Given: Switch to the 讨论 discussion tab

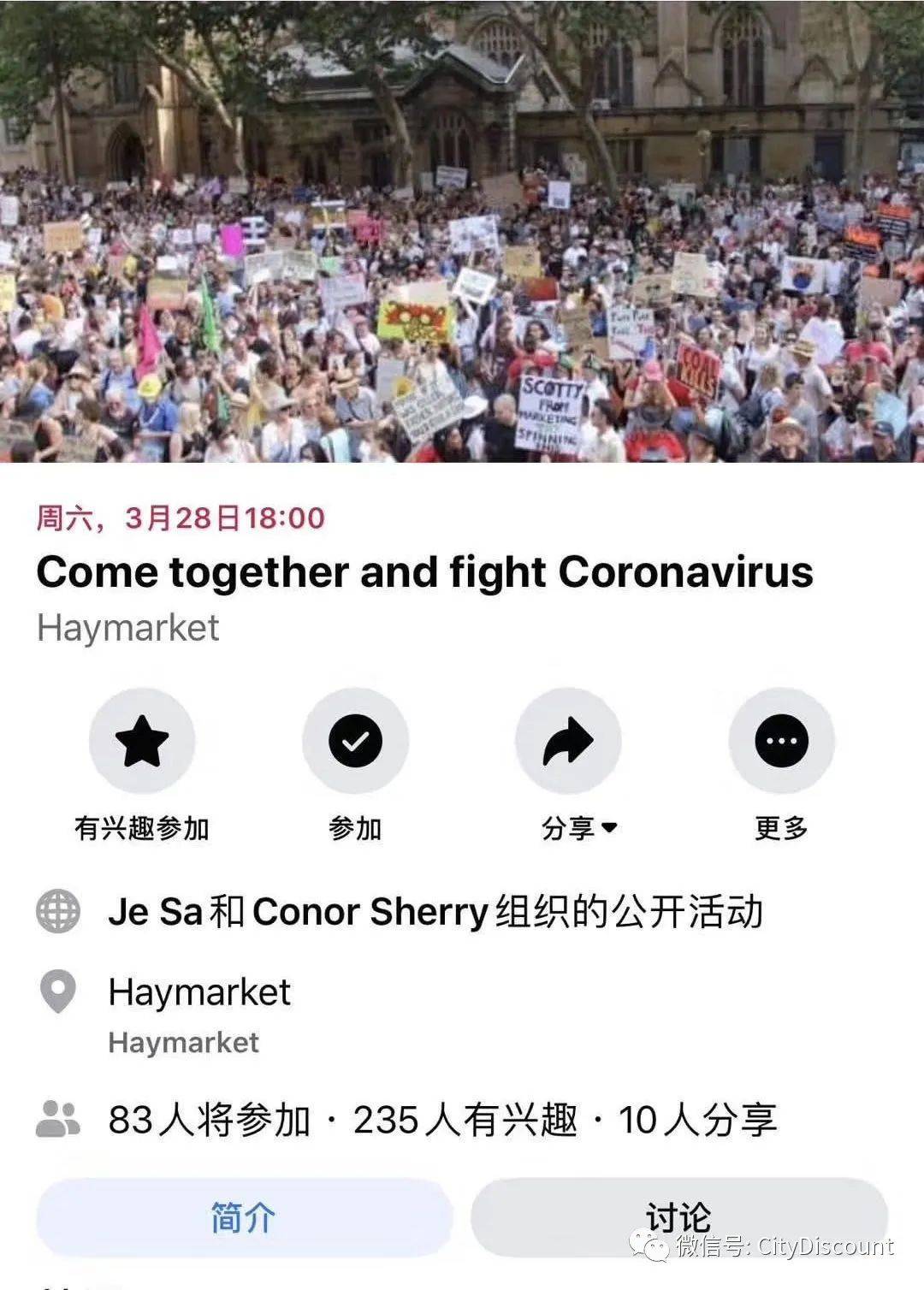Looking at the screenshot, I should tap(678, 1216).
